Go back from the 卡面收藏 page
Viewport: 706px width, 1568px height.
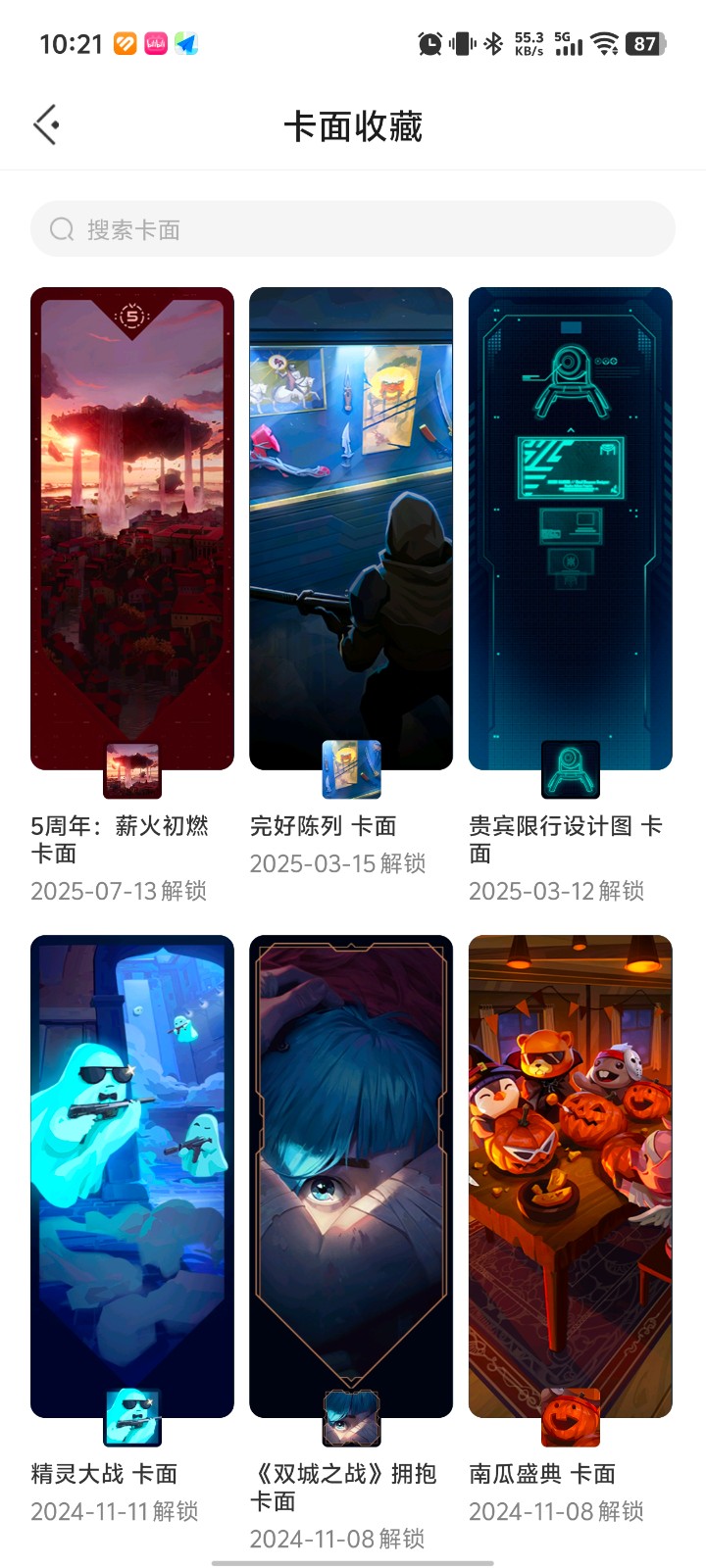point(46,125)
